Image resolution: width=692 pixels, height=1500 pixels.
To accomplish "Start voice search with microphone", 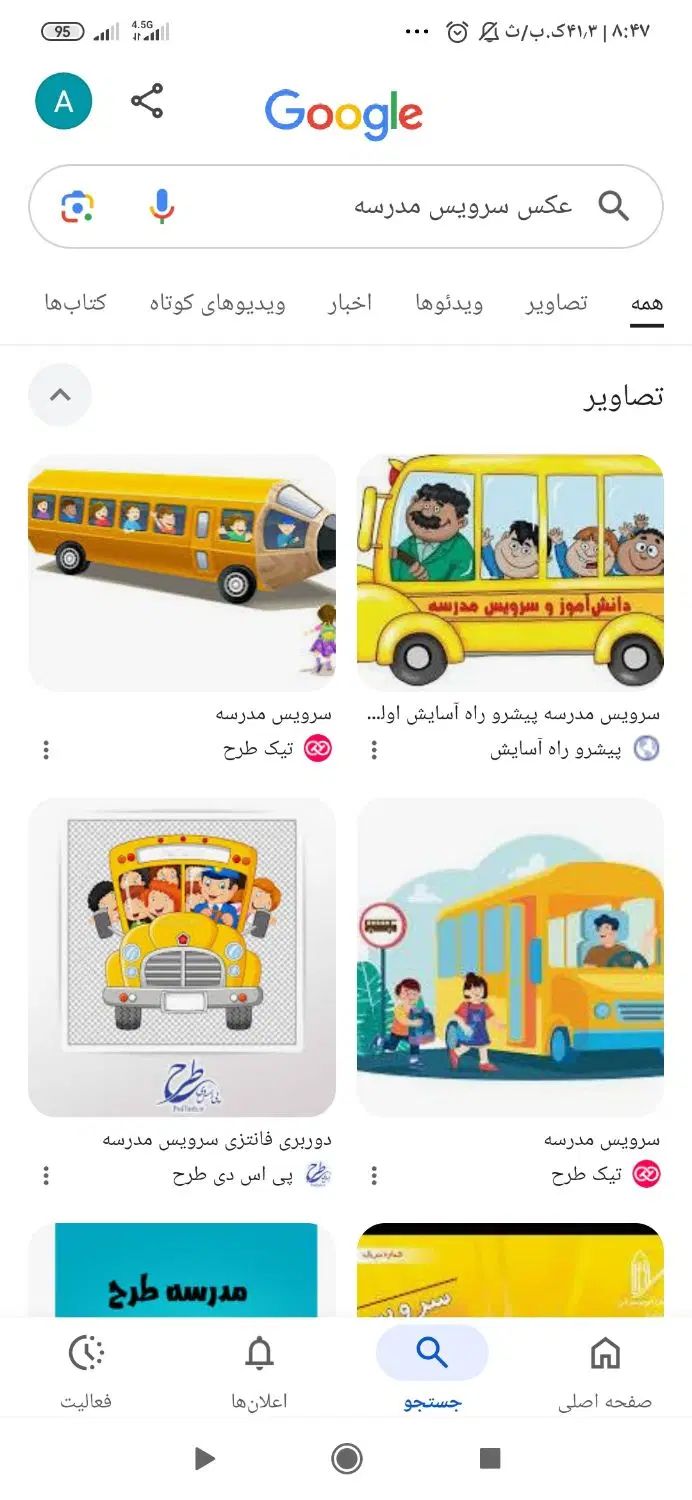I will (161, 206).
